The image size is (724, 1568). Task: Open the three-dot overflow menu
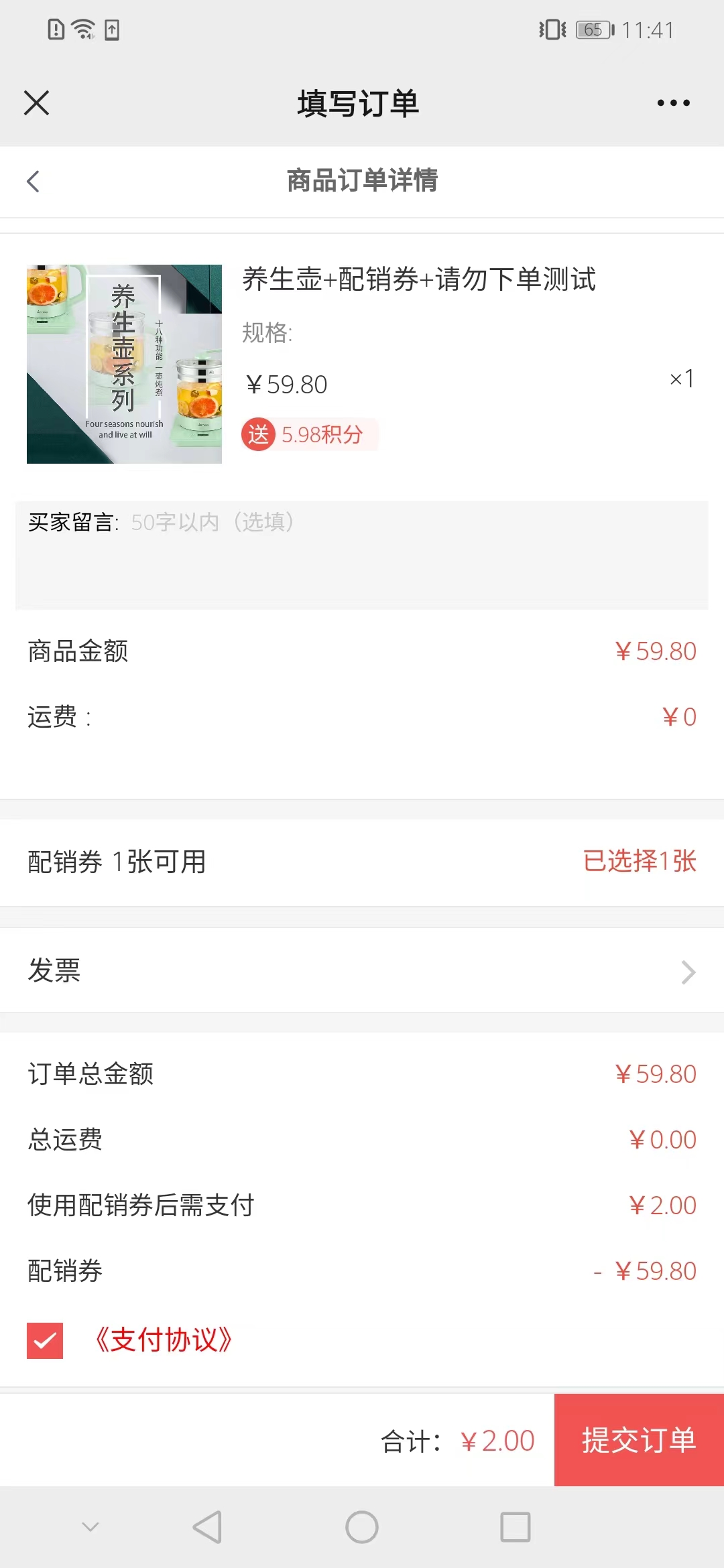[x=673, y=103]
